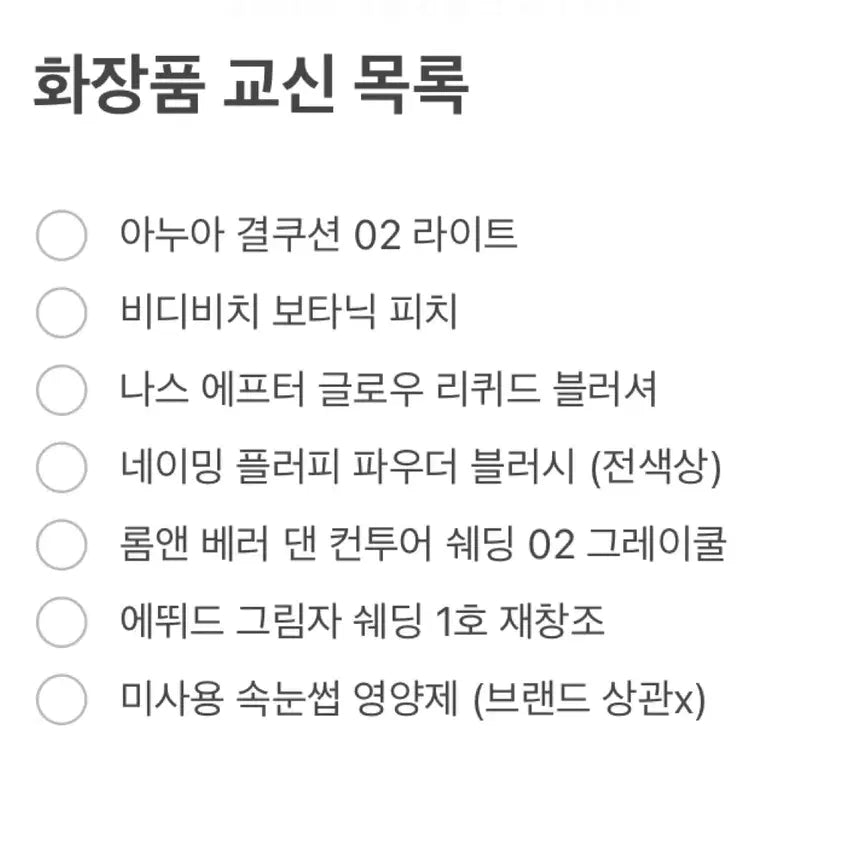Mark 미사용 속눈썹 영양제 item complete
The image size is (856, 856).
(61, 699)
